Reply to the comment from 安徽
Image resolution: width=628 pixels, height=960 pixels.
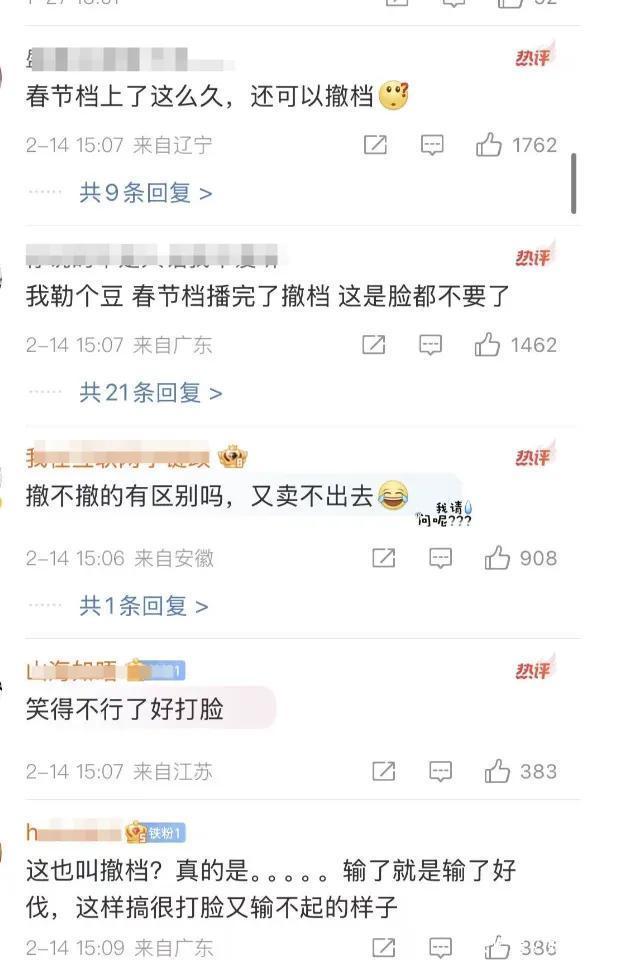point(440,558)
